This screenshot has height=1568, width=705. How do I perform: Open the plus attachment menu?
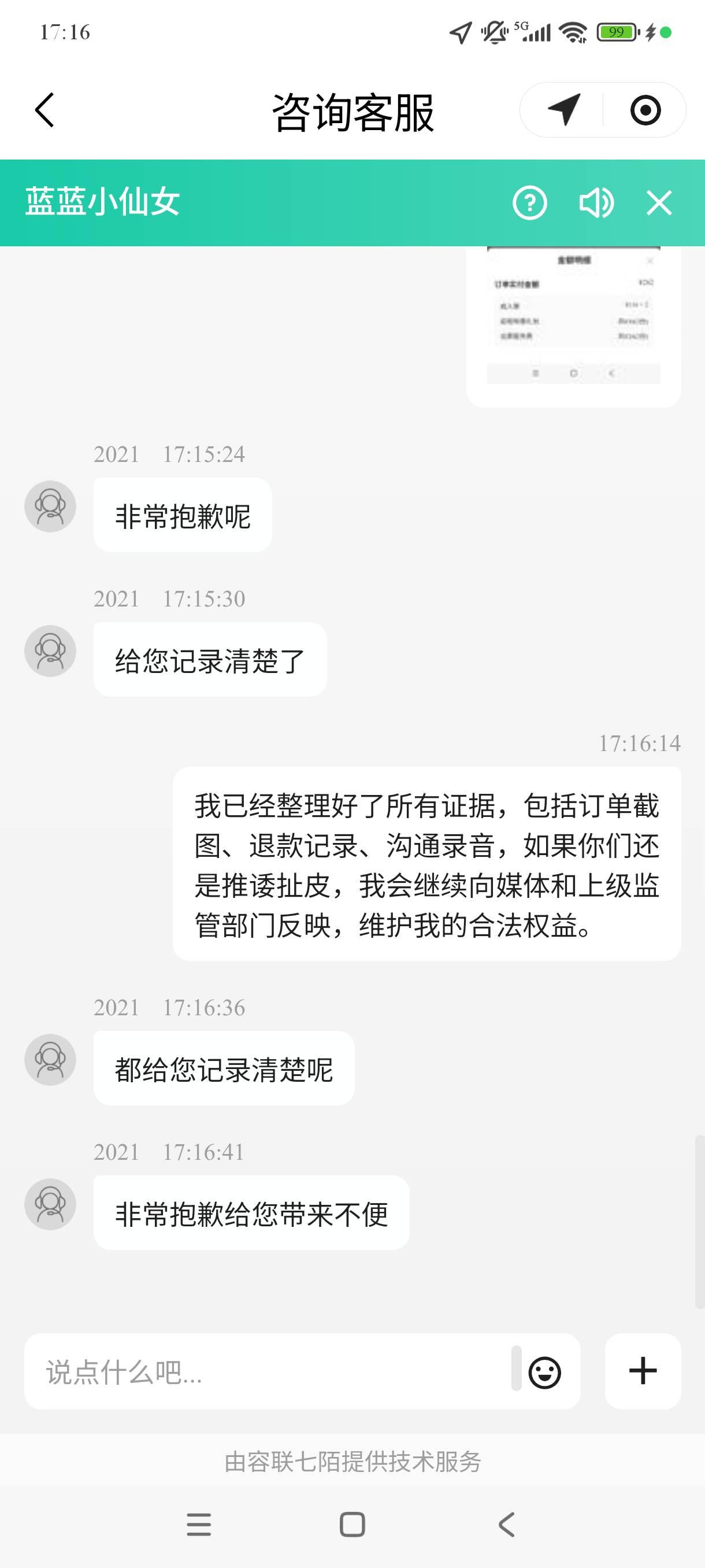click(643, 1372)
